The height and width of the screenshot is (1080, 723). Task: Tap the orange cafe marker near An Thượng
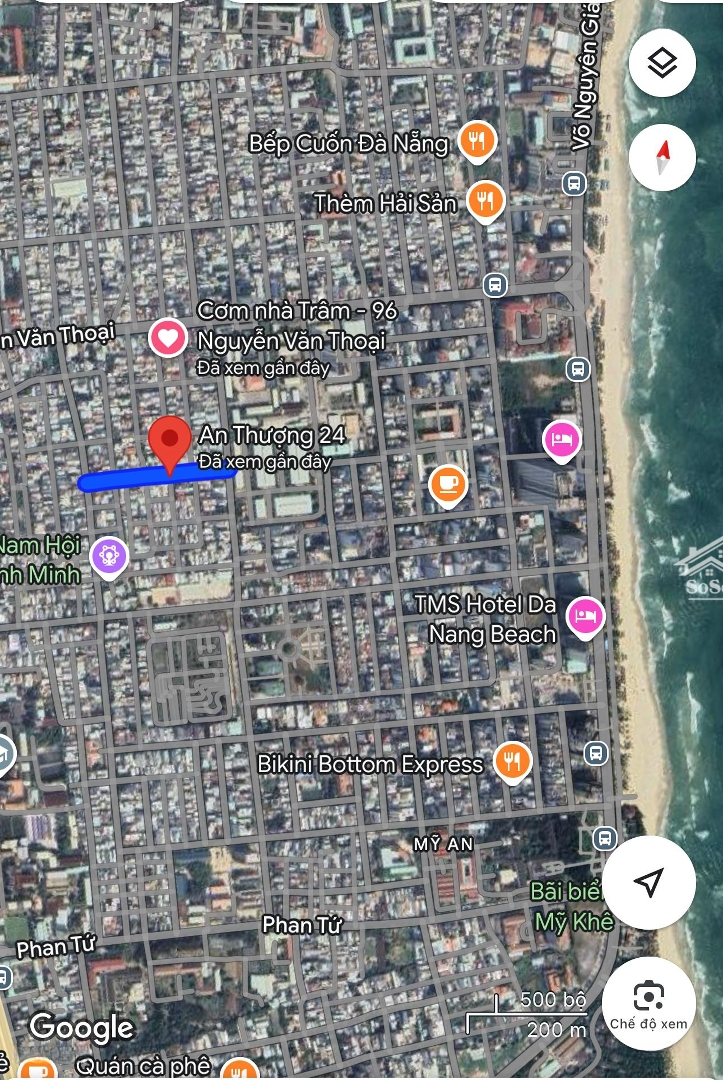[x=448, y=485]
